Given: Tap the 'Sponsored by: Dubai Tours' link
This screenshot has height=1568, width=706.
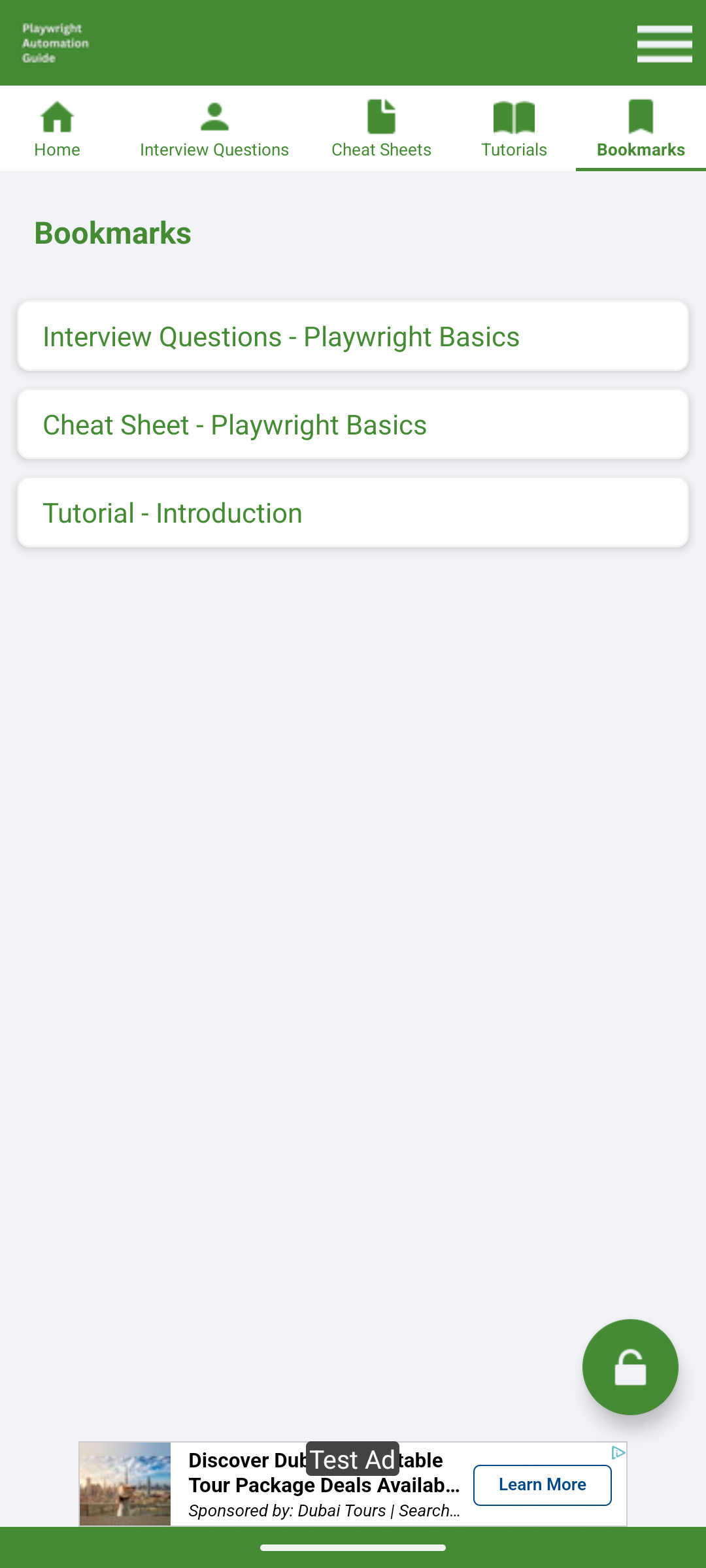Looking at the screenshot, I should tap(324, 1511).
